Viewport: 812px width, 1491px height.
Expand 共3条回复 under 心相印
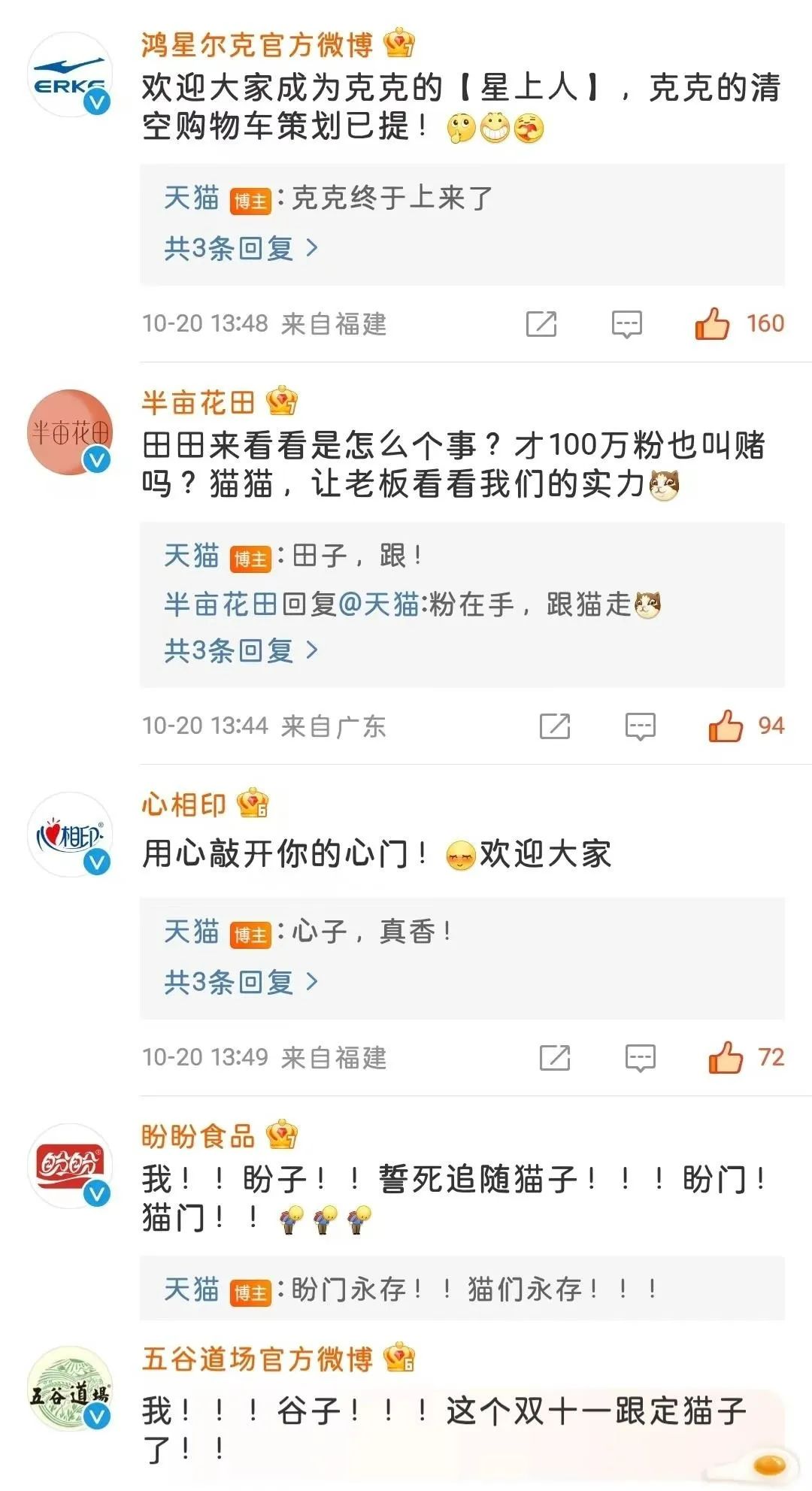coord(241,982)
